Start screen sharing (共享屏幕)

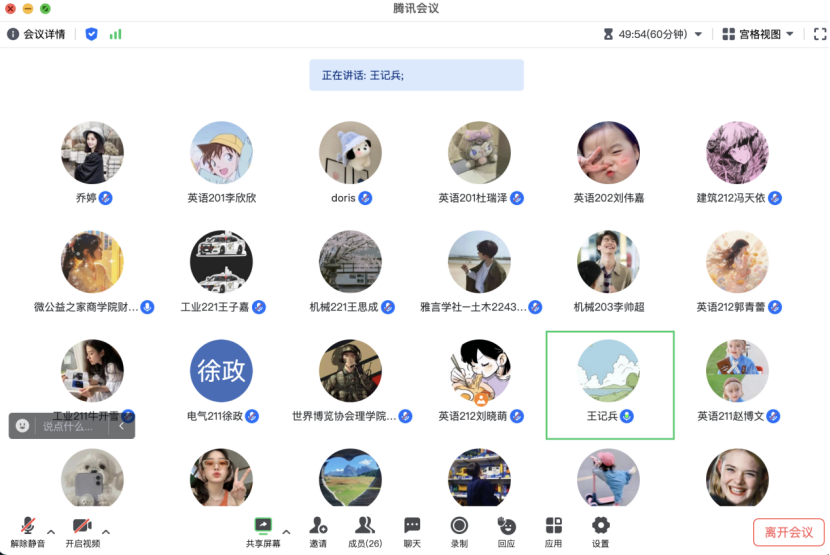[263, 530]
